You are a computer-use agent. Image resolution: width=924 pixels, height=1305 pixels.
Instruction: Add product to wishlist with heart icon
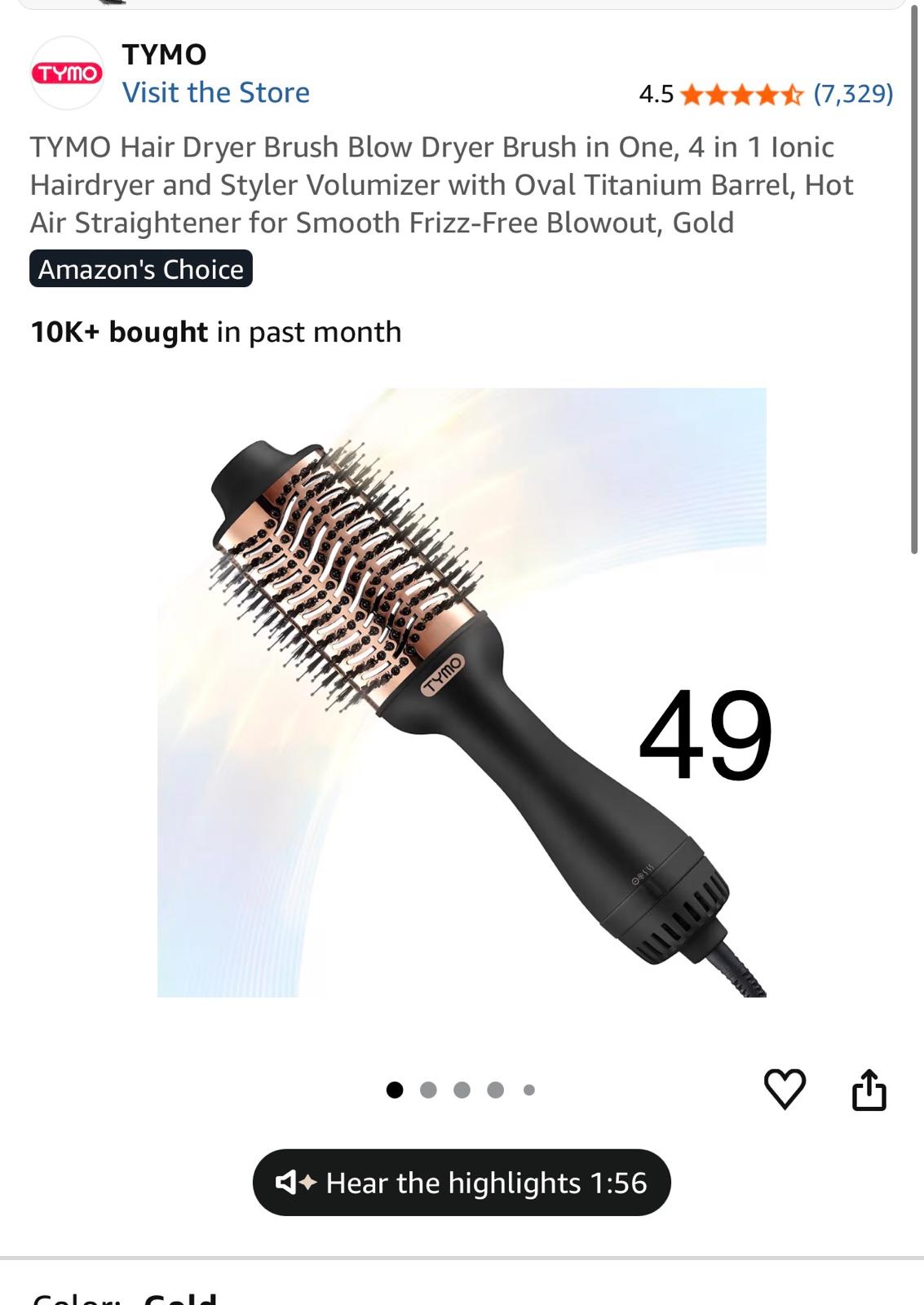785,1089
